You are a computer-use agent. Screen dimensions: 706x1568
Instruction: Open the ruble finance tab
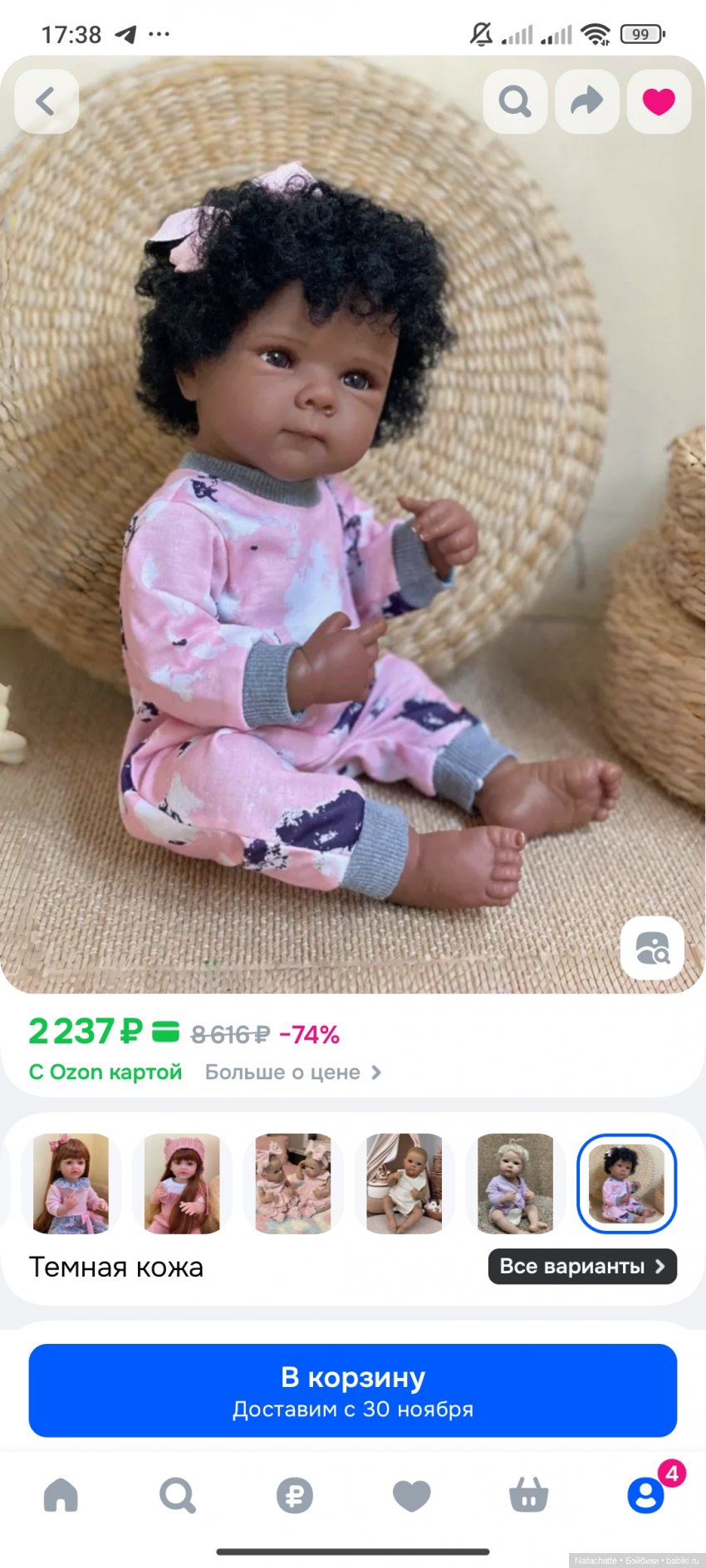click(x=295, y=1496)
